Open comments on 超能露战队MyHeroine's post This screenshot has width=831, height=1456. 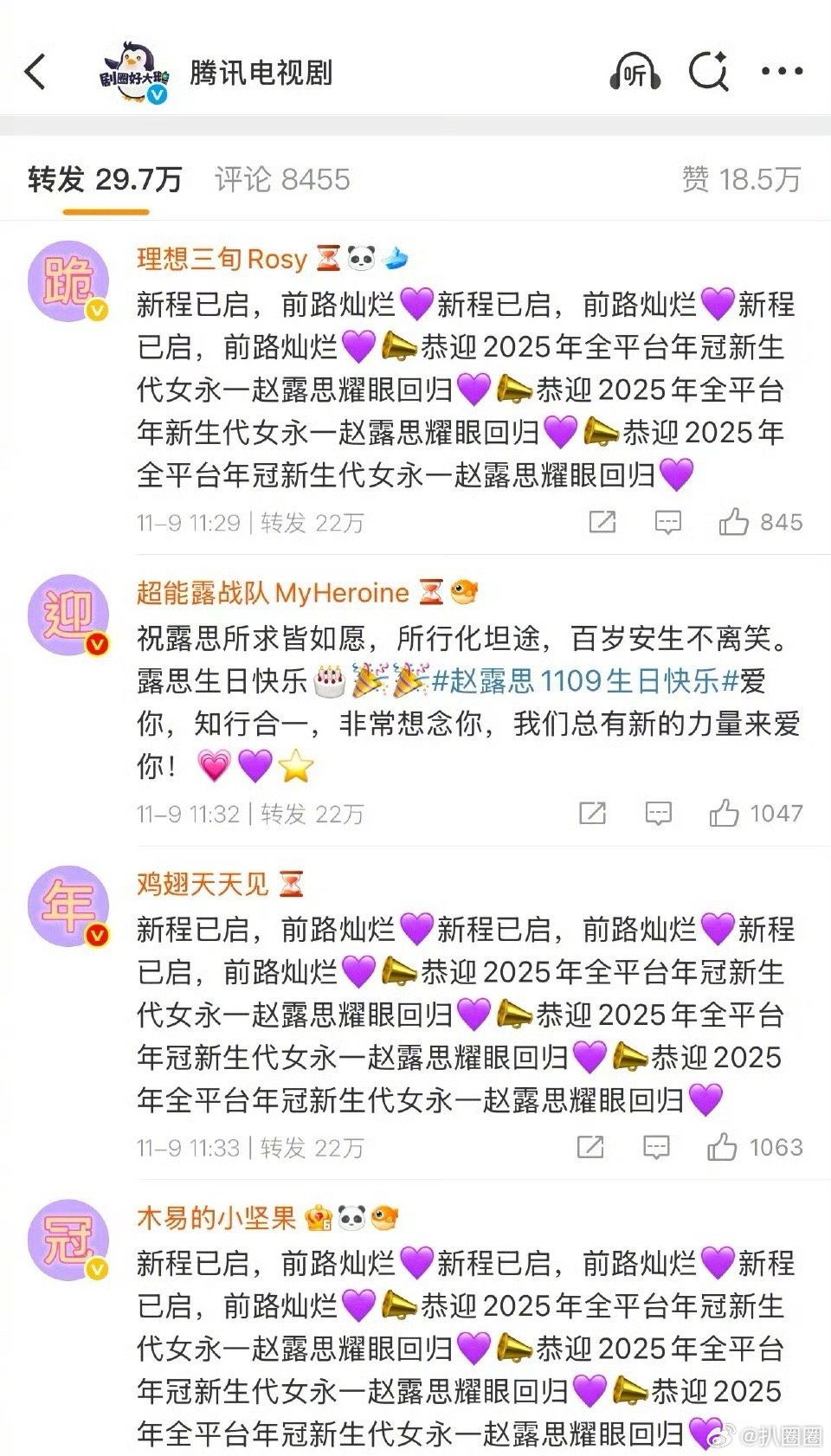point(660,814)
